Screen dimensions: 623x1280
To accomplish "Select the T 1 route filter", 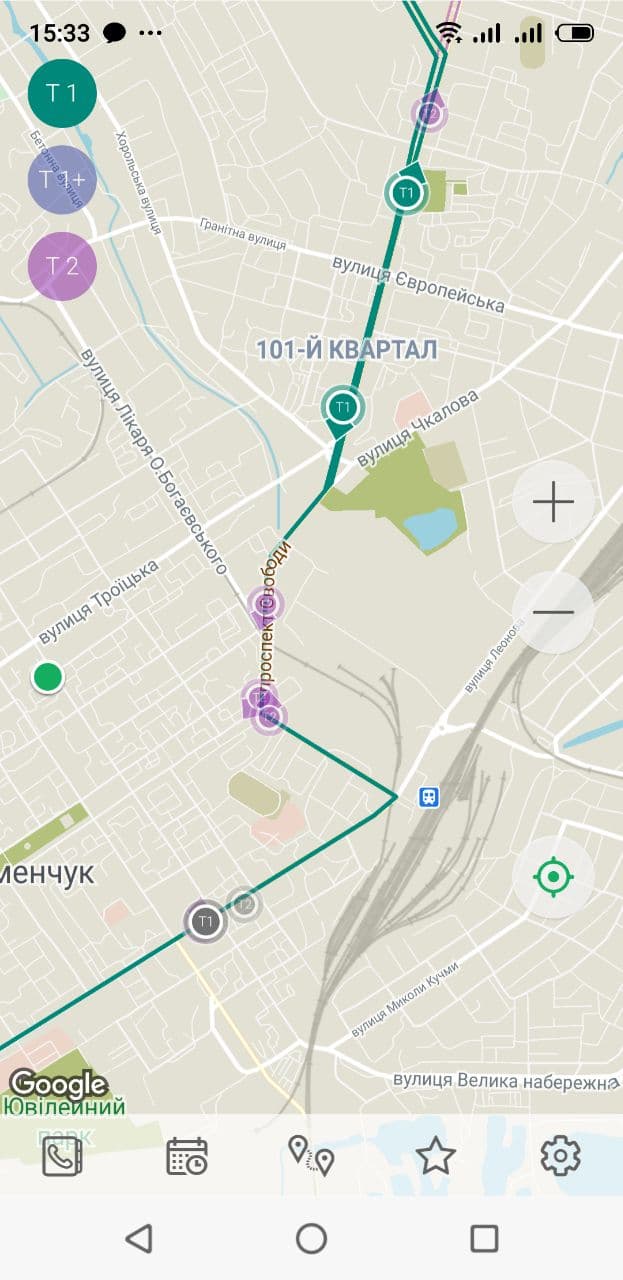I will click(x=62, y=93).
